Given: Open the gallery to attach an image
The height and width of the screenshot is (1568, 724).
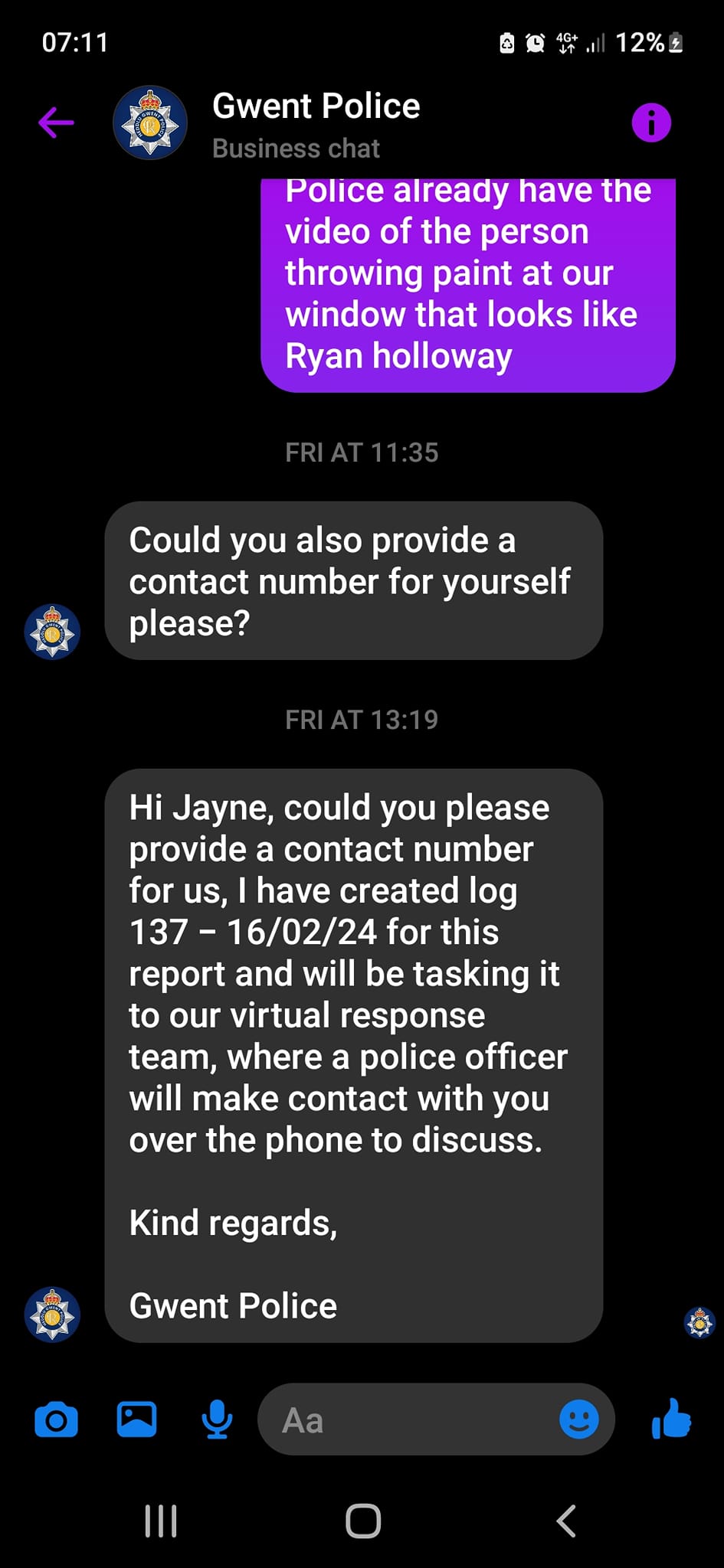Looking at the screenshot, I should pyautogui.click(x=137, y=1419).
